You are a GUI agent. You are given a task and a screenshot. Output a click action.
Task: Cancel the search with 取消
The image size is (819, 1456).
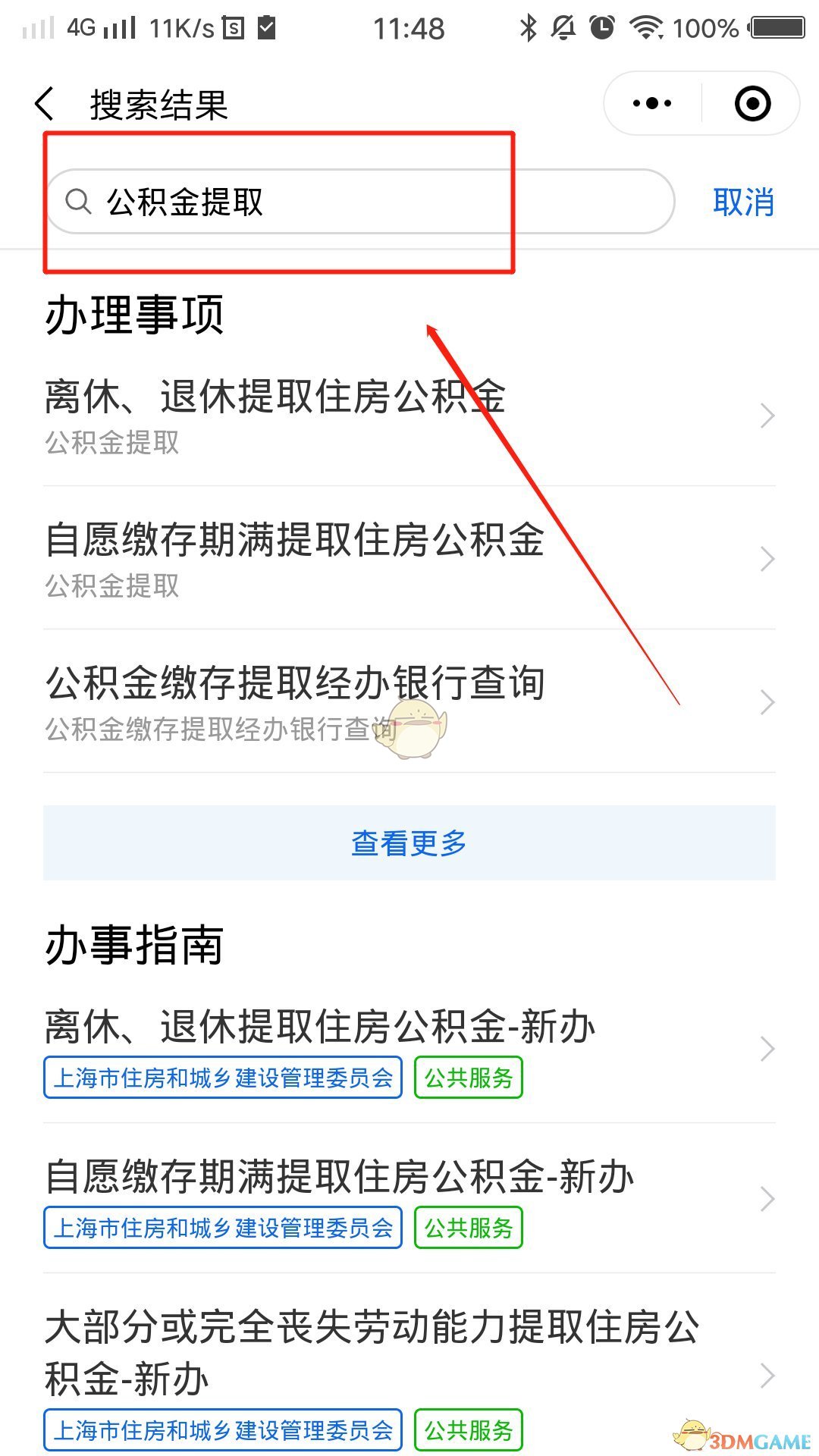[743, 202]
